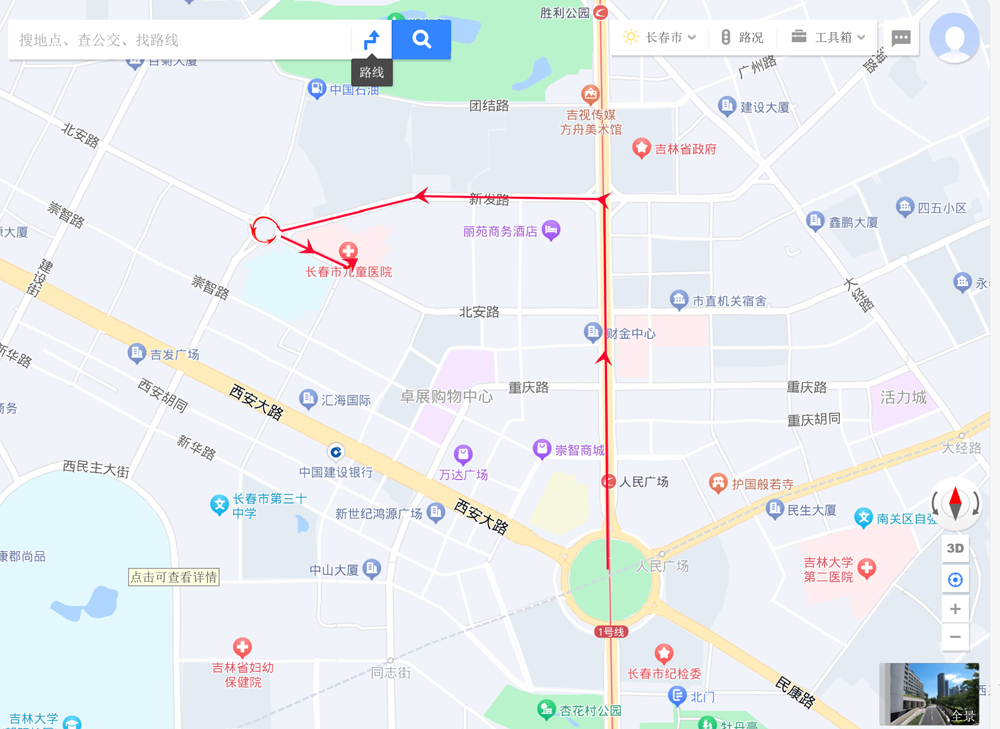Image resolution: width=1000 pixels, height=729 pixels.
Task: Switch to 3D map view
Action: tap(955, 548)
